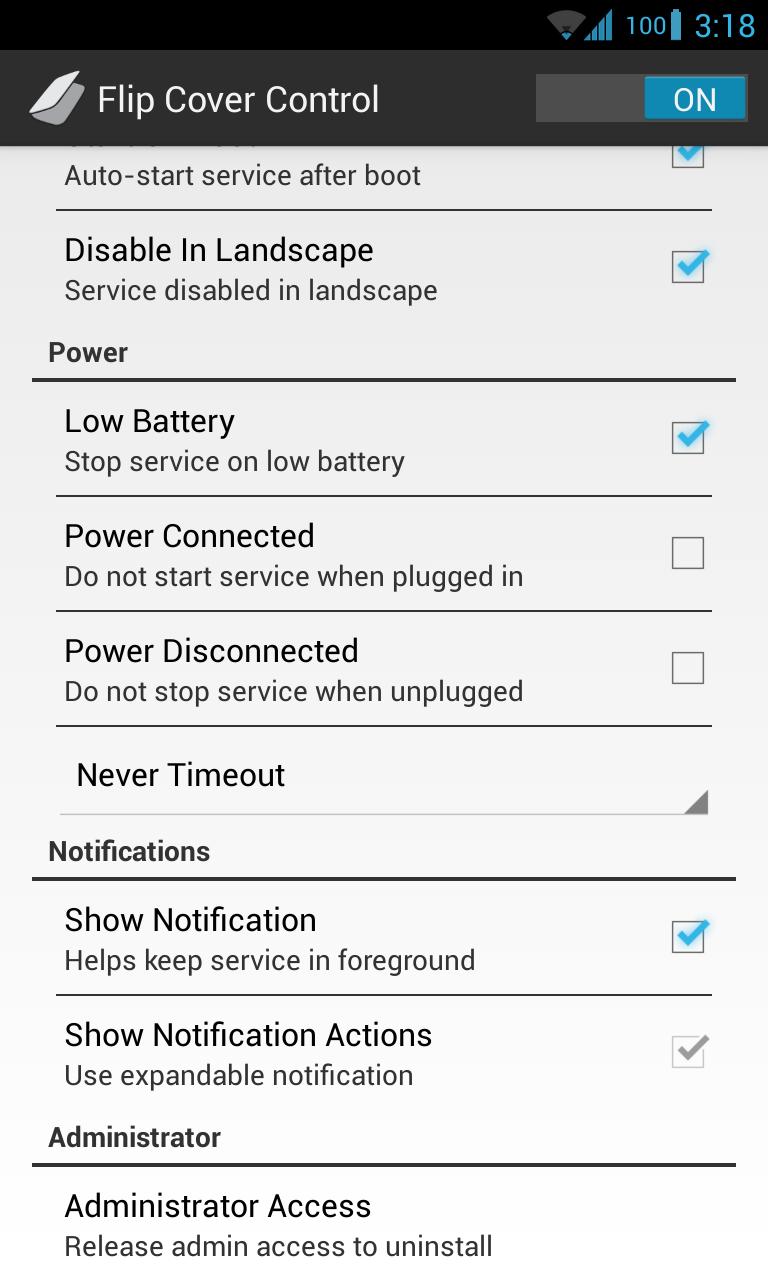Uncheck Show Notification
Viewport: 768px width, 1280px height.
coord(687,936)
